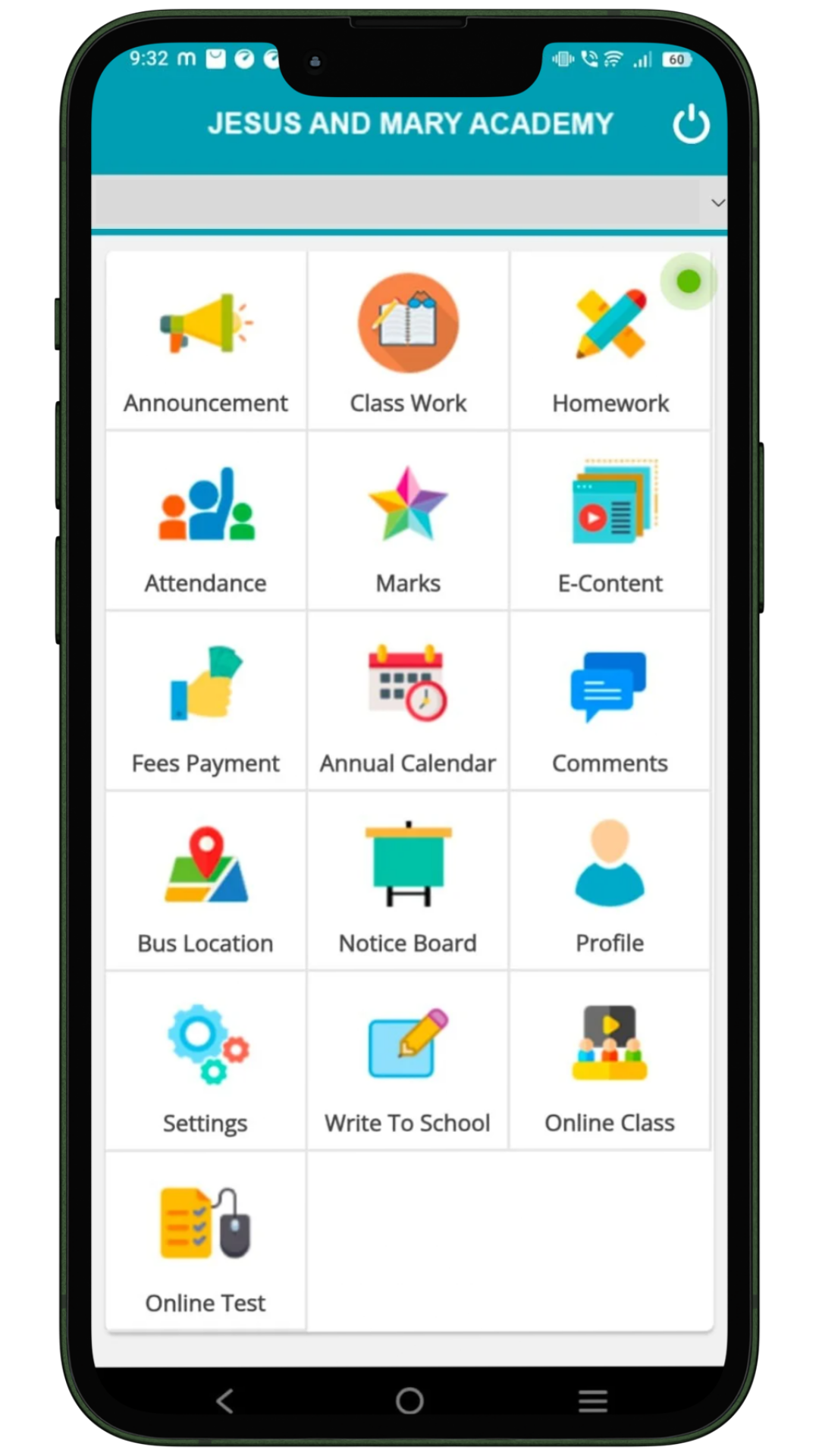Open the Marks tile
819x1456 pixels.
click(x=408, y=522)
